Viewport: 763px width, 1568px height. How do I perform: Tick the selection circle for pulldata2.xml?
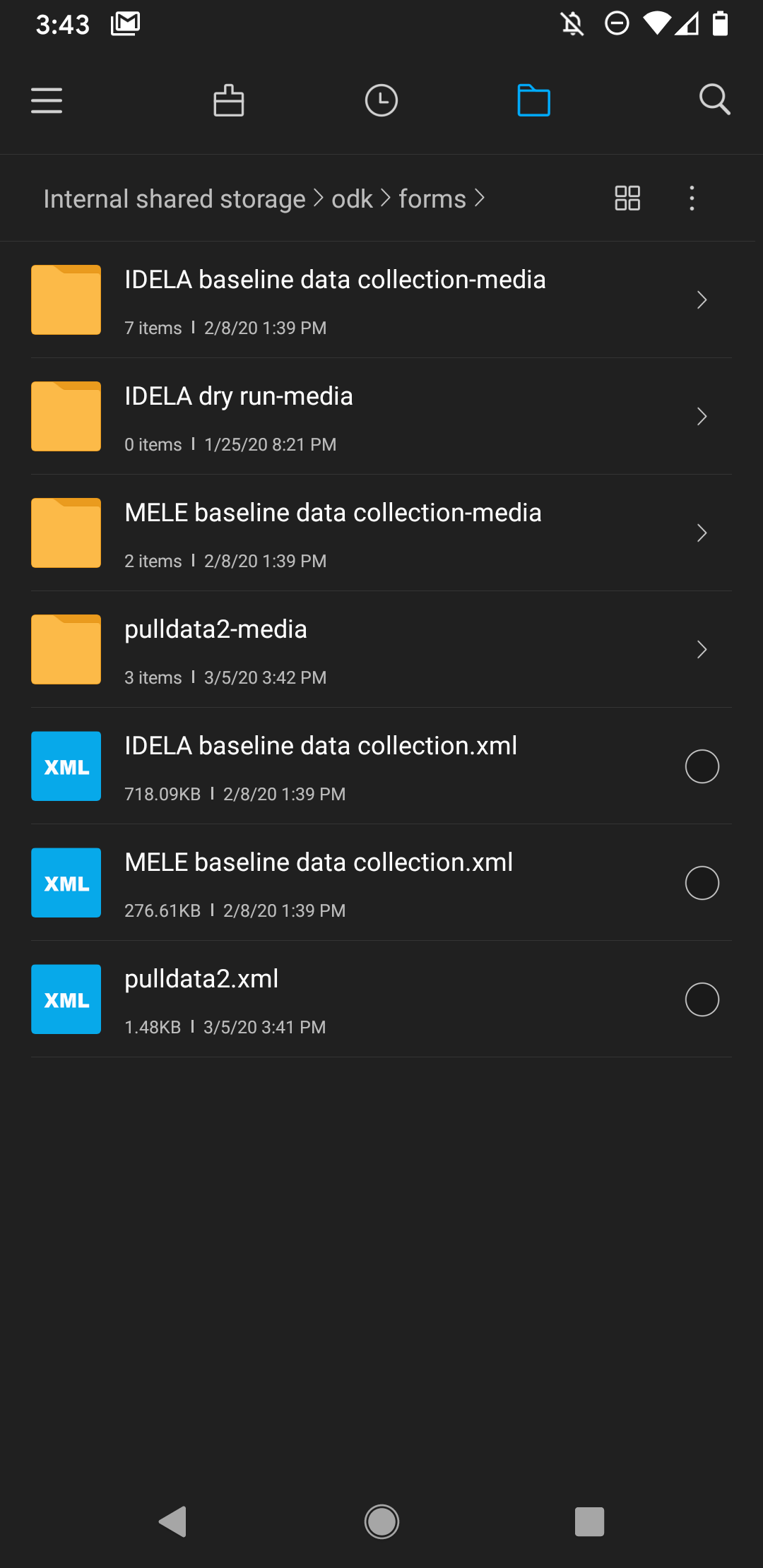[702, 999]
